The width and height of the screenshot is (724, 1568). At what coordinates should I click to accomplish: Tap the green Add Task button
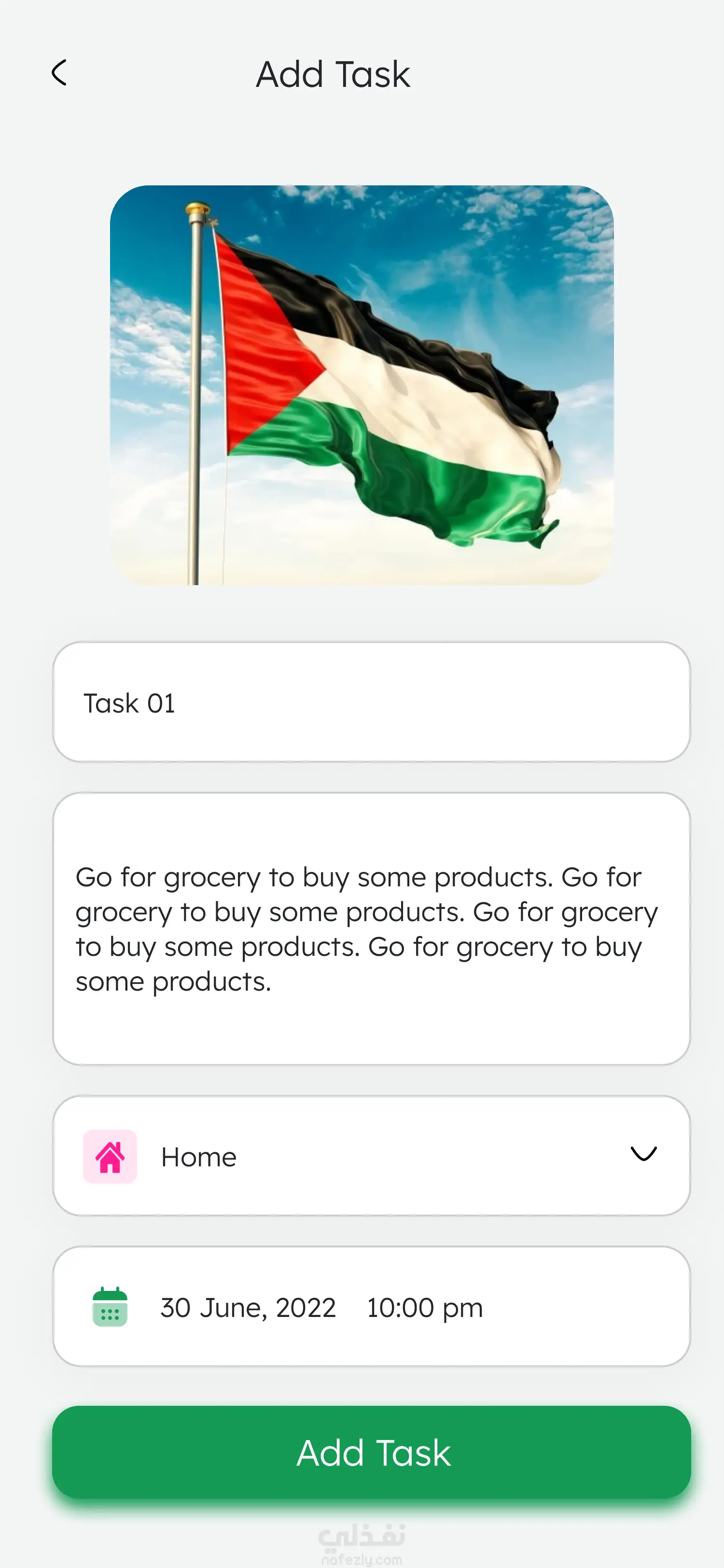coord(371,1452)
